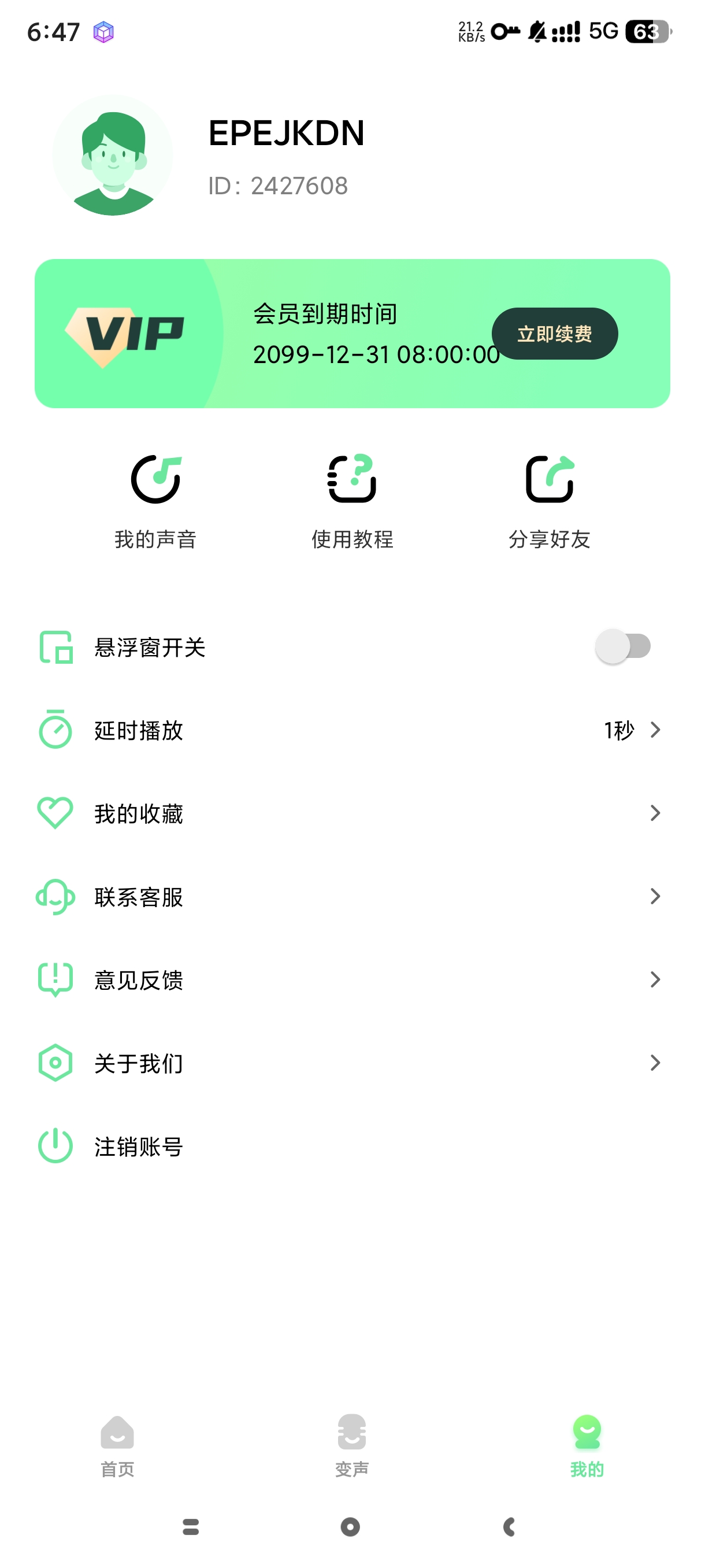Open 关于我们 about page
The height and width of the screenshot is (1568, 705).
coord(352,1063)
